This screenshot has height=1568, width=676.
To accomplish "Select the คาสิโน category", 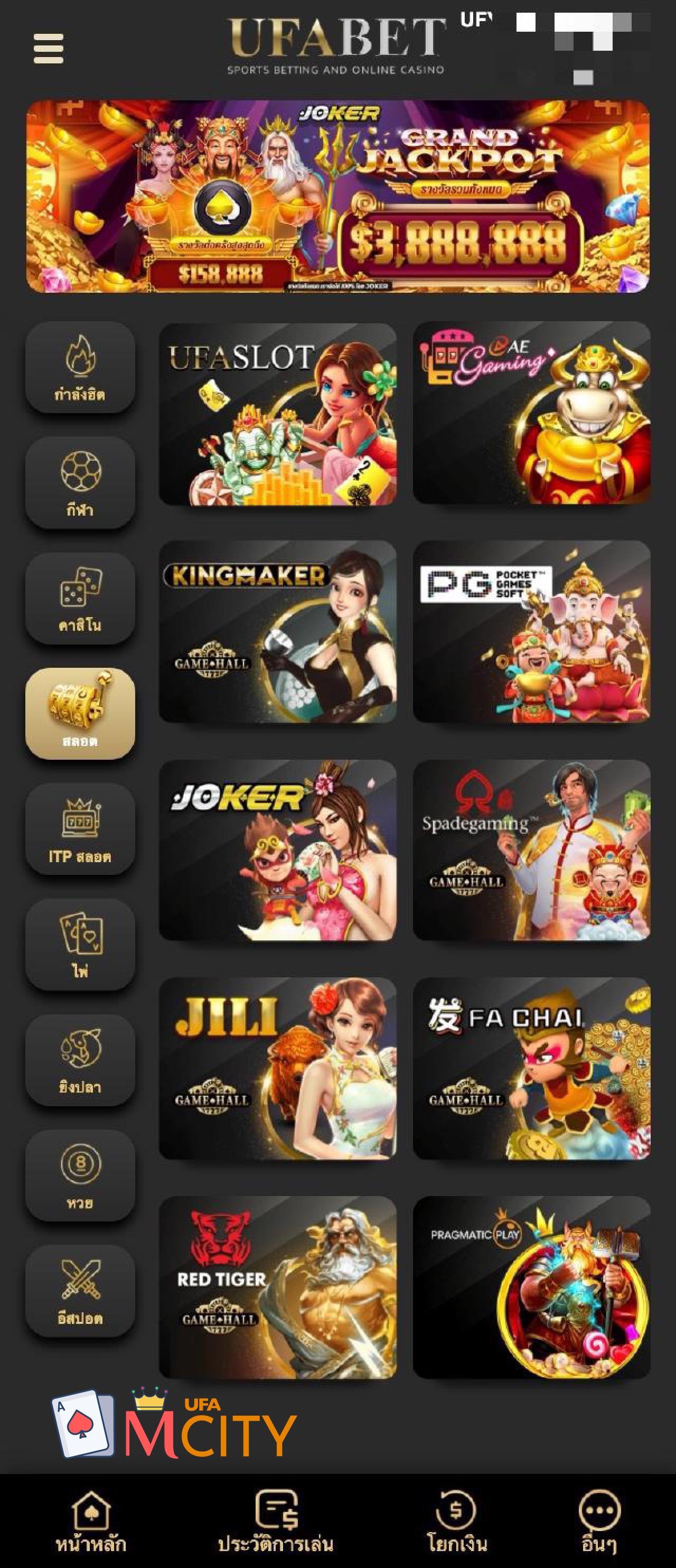I will (80, 599).
